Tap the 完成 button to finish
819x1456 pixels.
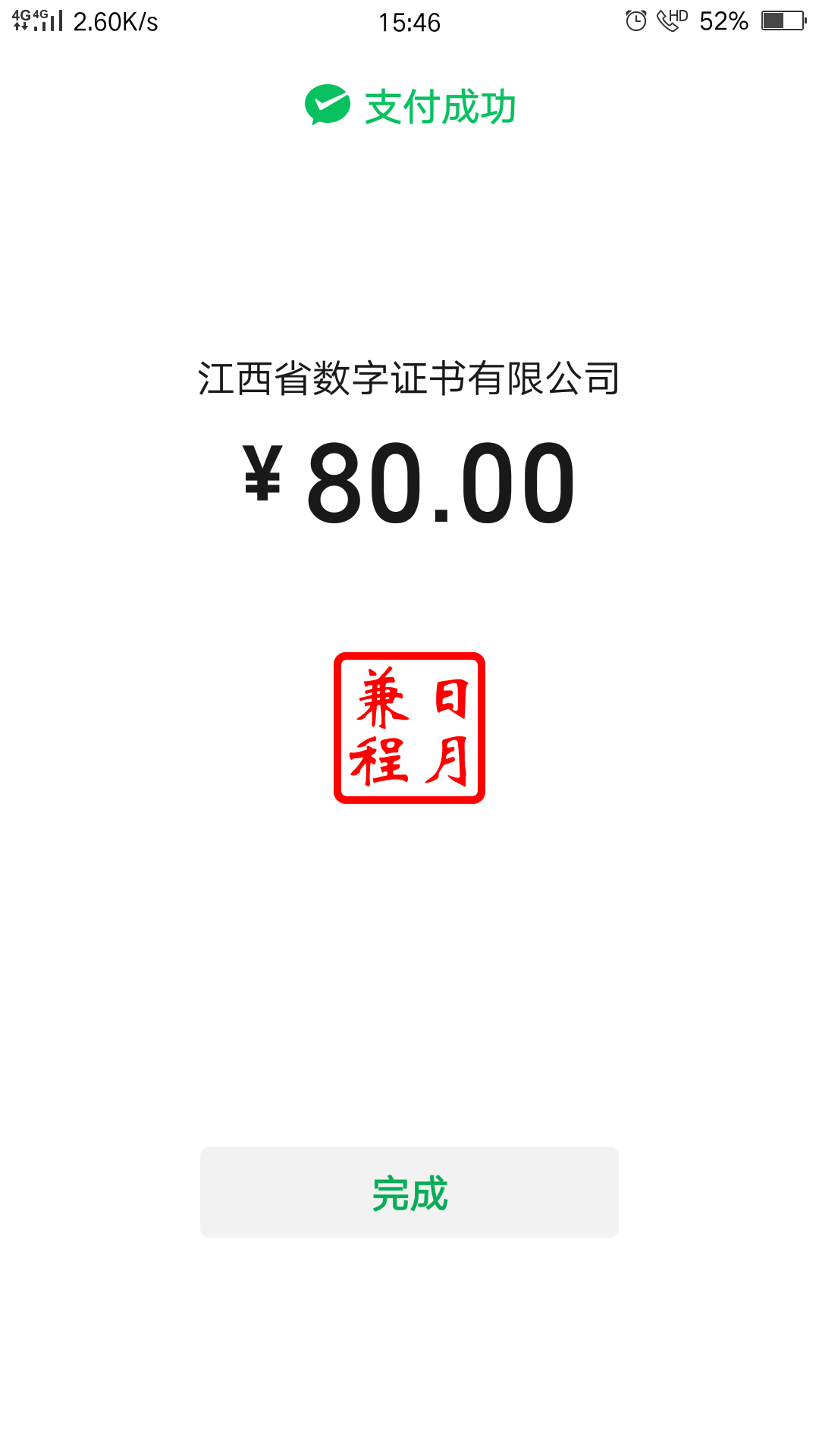click(x=409, y=1192)
